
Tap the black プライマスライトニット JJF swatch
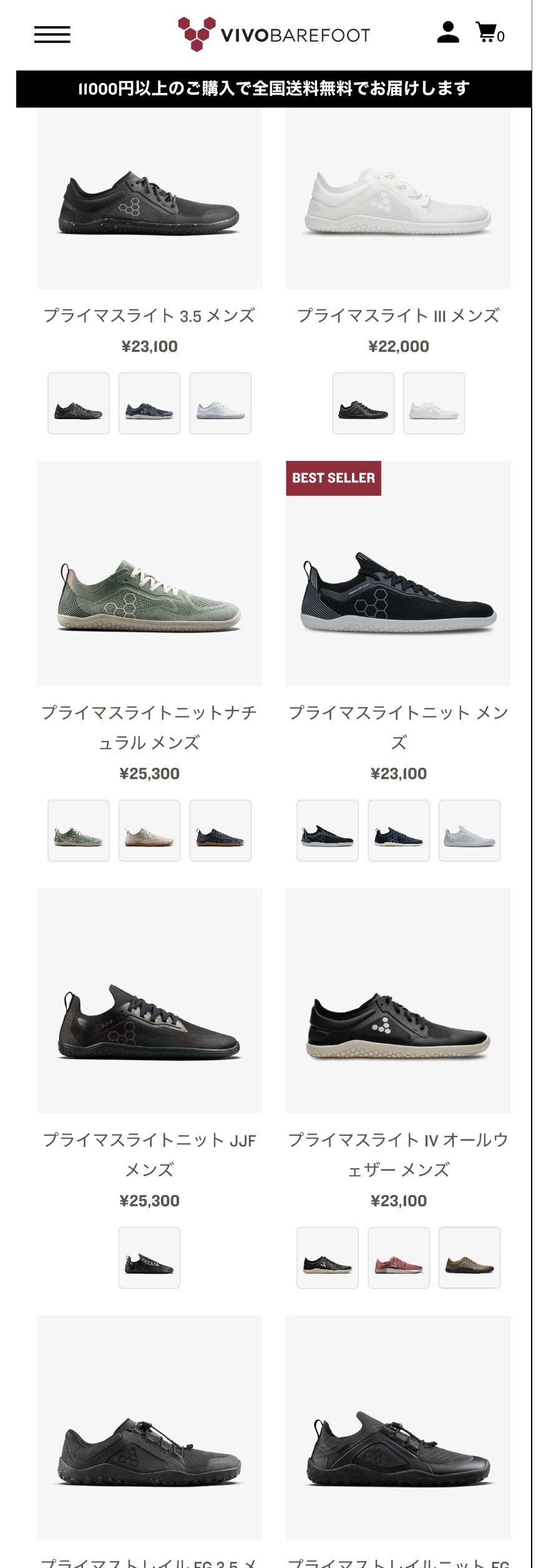click(149, 1258)
